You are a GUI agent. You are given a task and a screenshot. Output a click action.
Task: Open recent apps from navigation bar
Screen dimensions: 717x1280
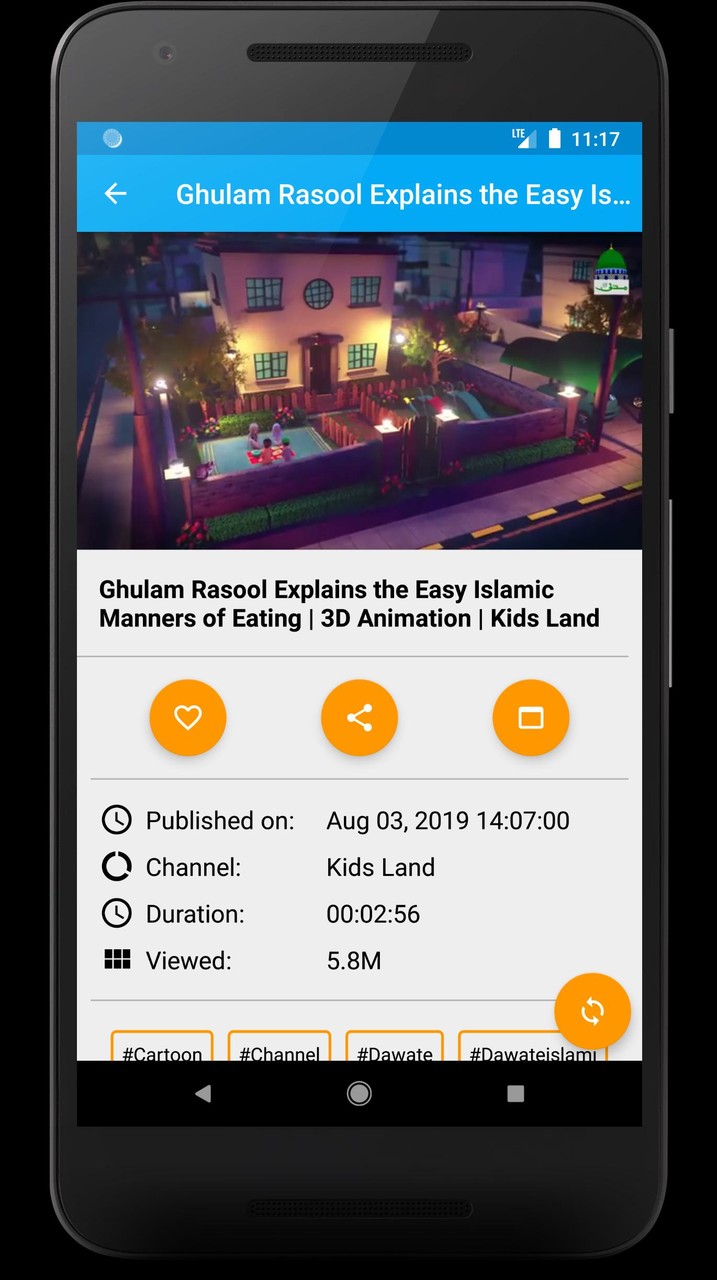point(516,1094)
